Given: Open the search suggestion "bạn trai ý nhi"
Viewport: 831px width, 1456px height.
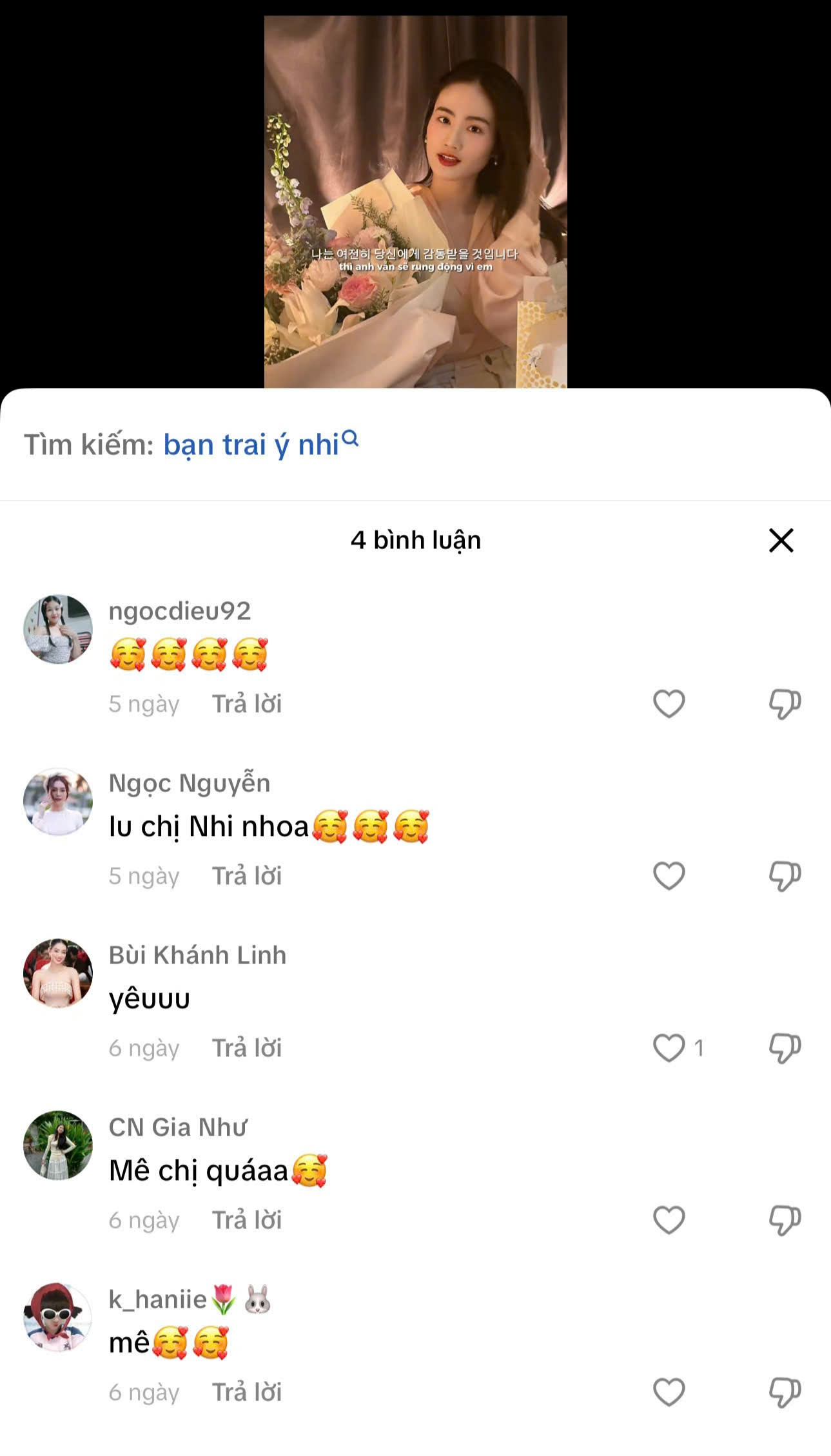Looking at the screenshot, I should [251, 445].
